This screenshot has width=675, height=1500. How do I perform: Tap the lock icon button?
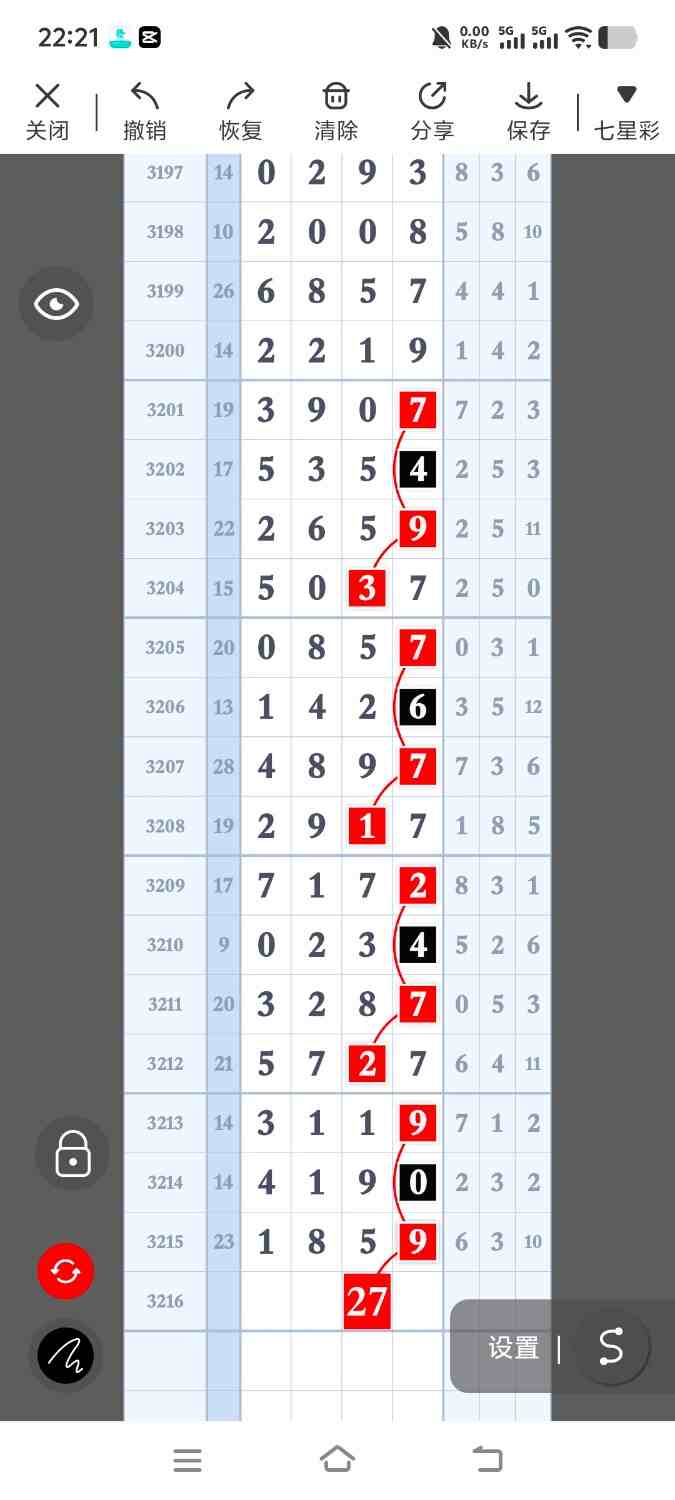pos(72,1153)
